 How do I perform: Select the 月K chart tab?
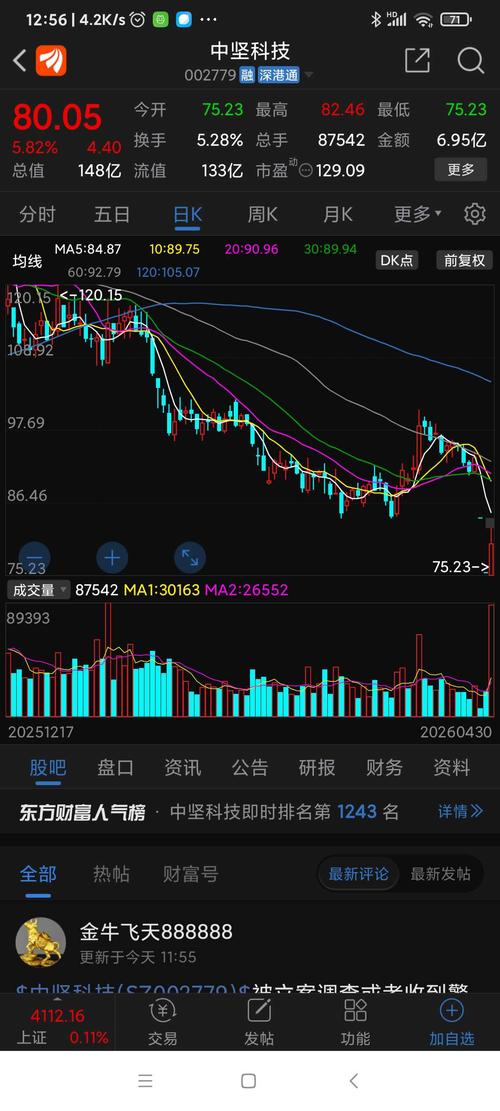pos(337,214)
